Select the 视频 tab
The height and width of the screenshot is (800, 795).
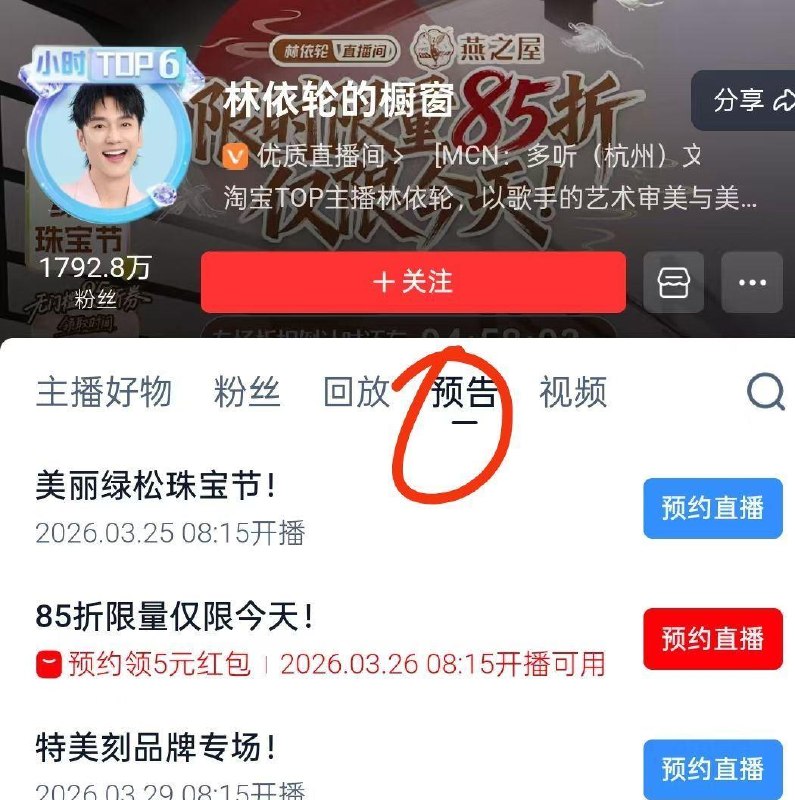point(575,393)
